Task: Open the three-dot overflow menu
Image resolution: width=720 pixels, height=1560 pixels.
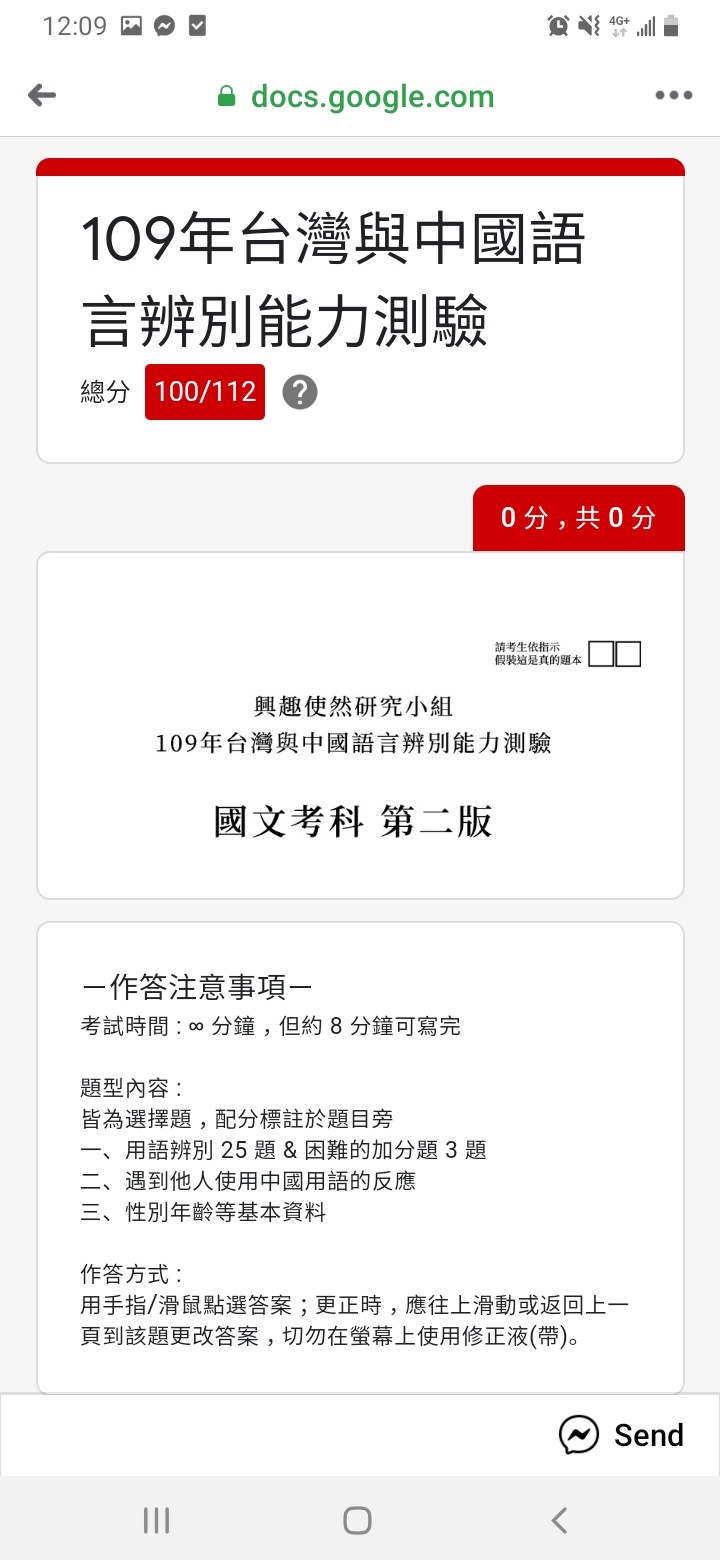Action: click(x=673, y=96)
